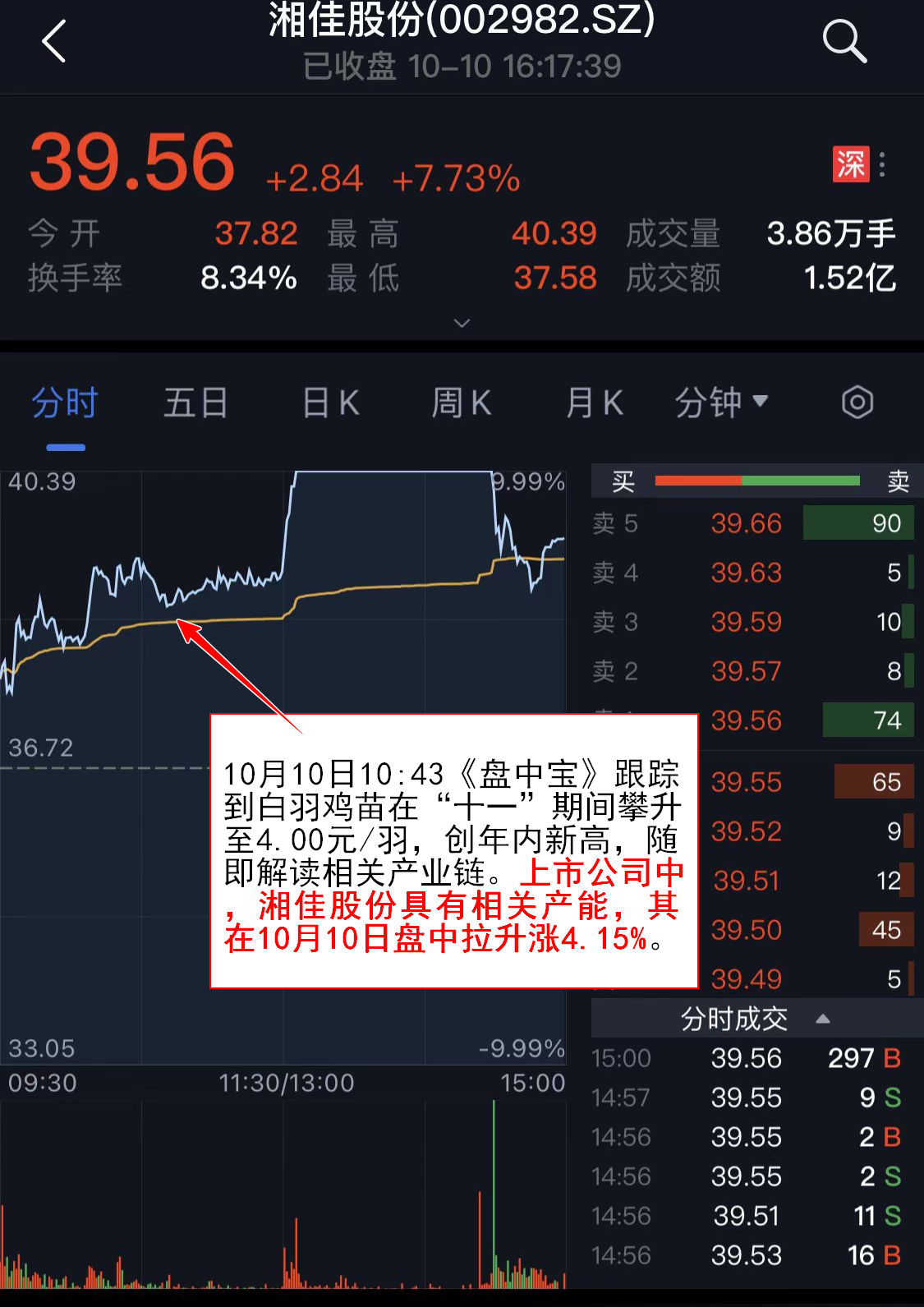Screen dimensions: 924x1307
Task: Expand more quote details chevron
Action: pos(462,323)
